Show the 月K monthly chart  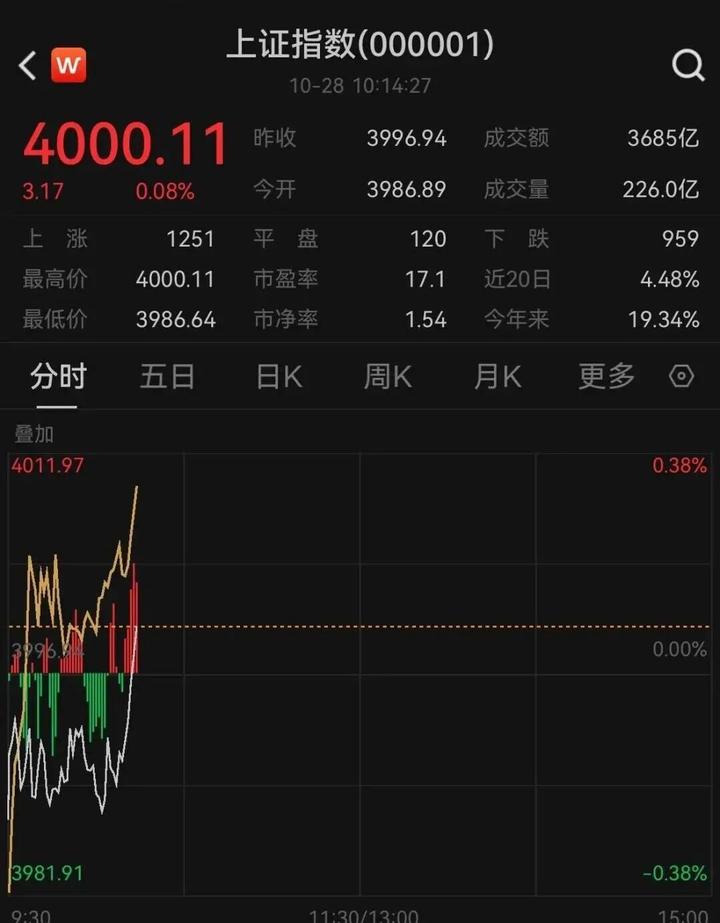497,376
